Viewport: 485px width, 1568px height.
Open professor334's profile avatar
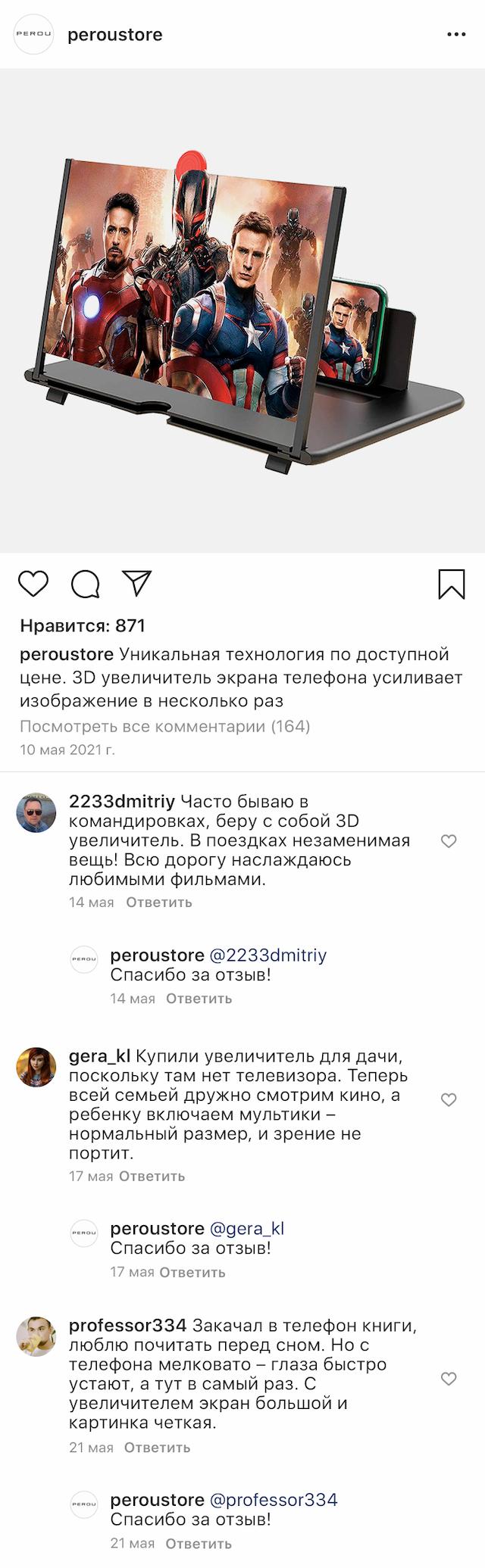pyautogui.click(x=36, y=1336)
